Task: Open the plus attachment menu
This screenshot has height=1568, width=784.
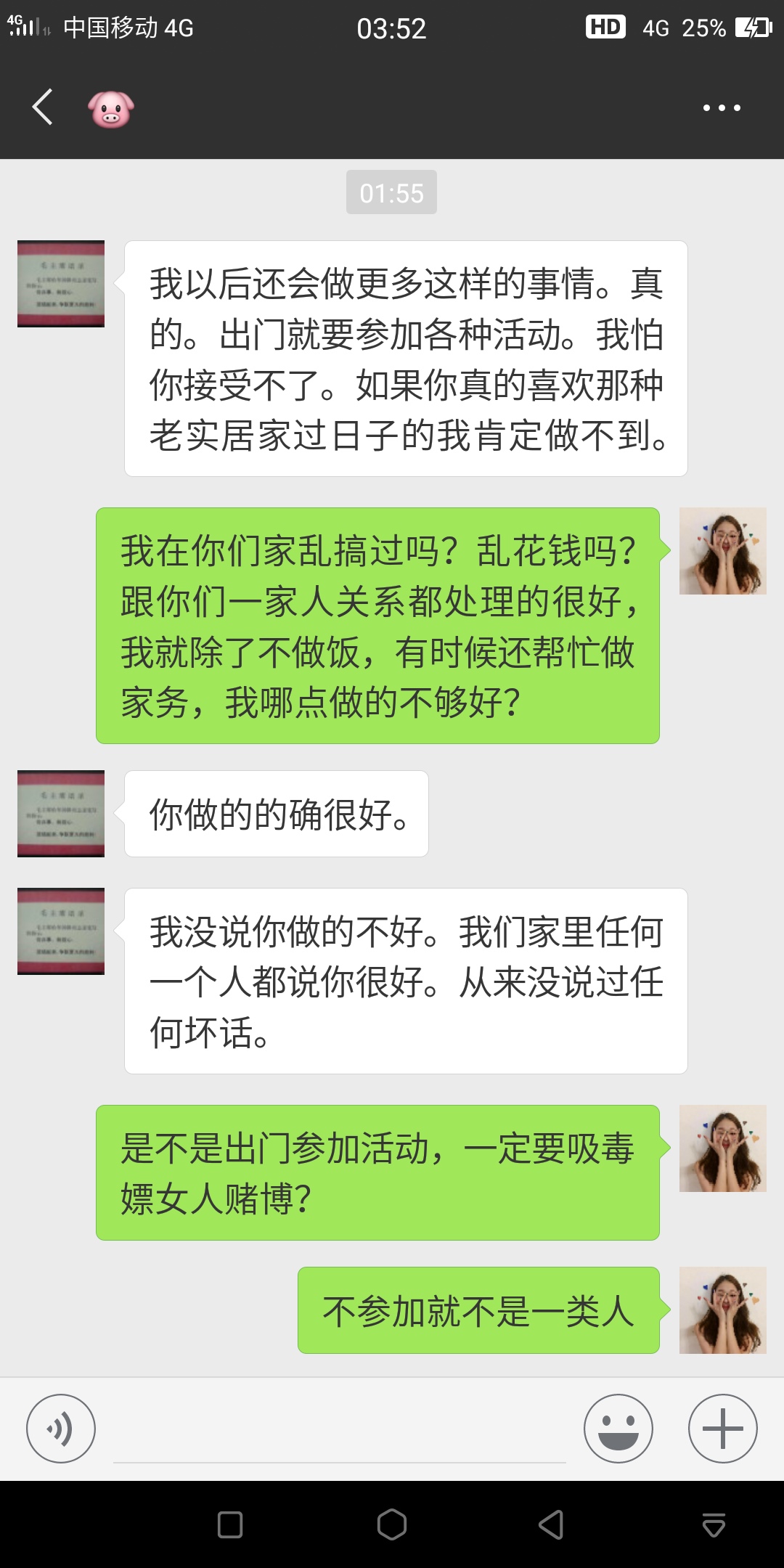Action: click(723, 1429)
